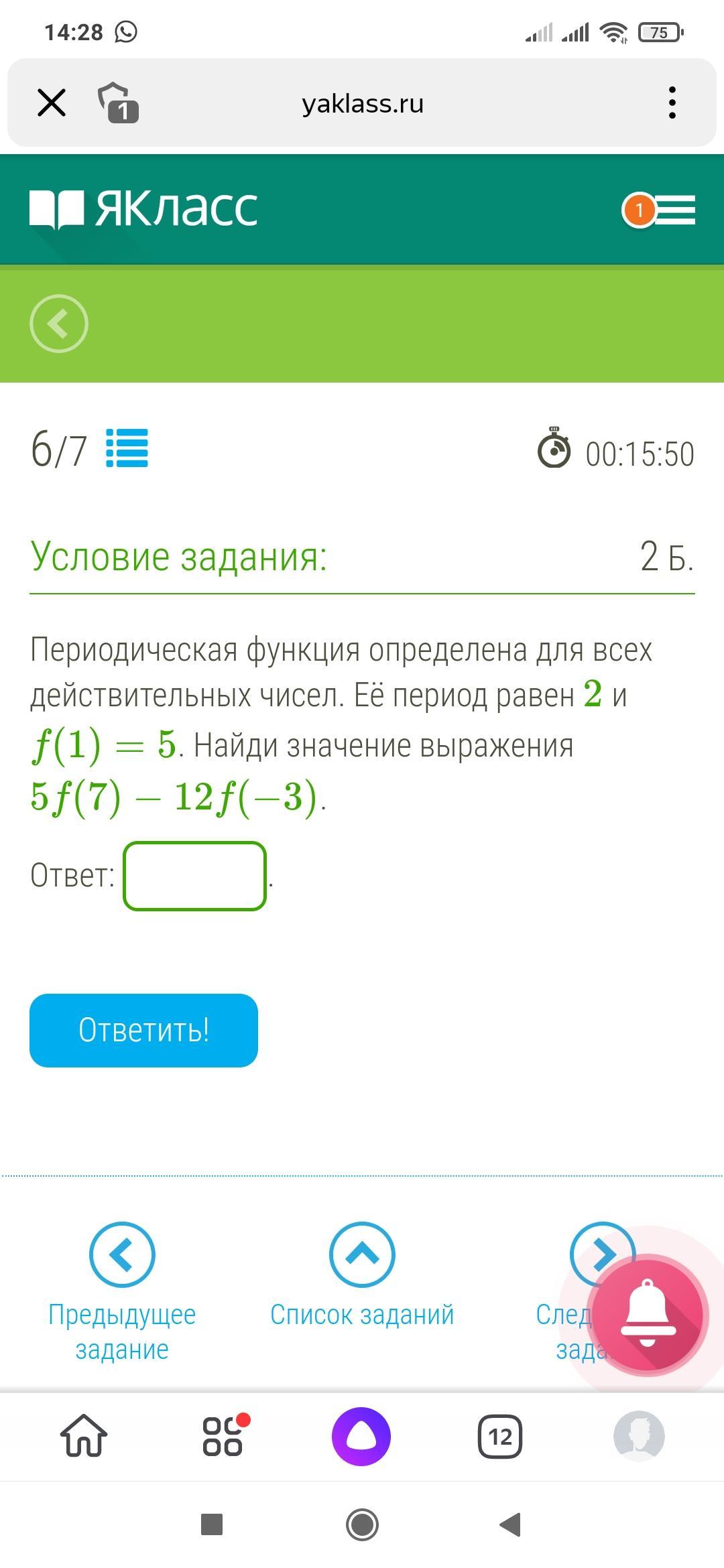
Task: Submit answer with Ответить! button
Action: pos(143,1030)
